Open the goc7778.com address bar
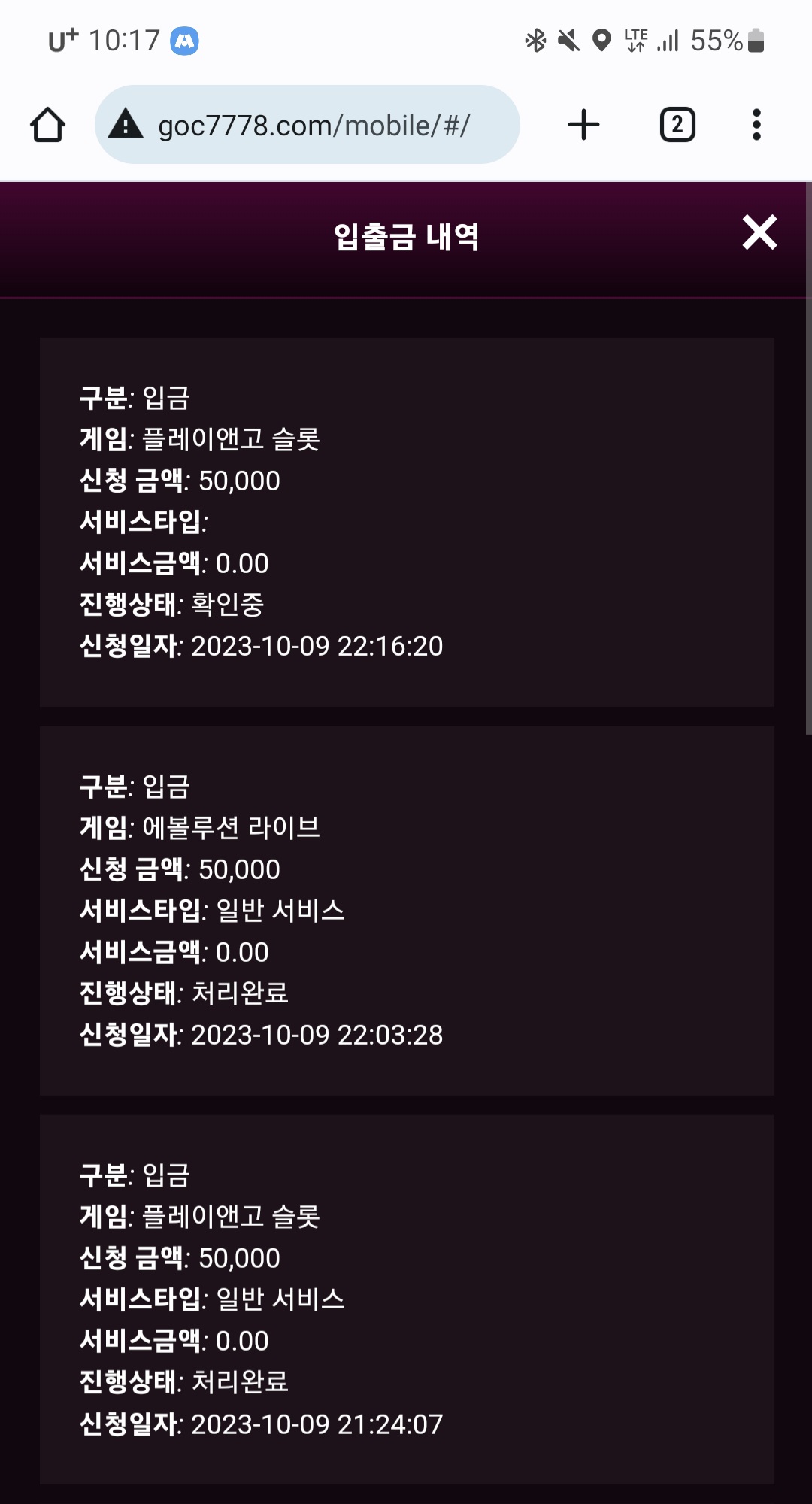Viewport: 812px width, 1504px height. coord(307,125)
